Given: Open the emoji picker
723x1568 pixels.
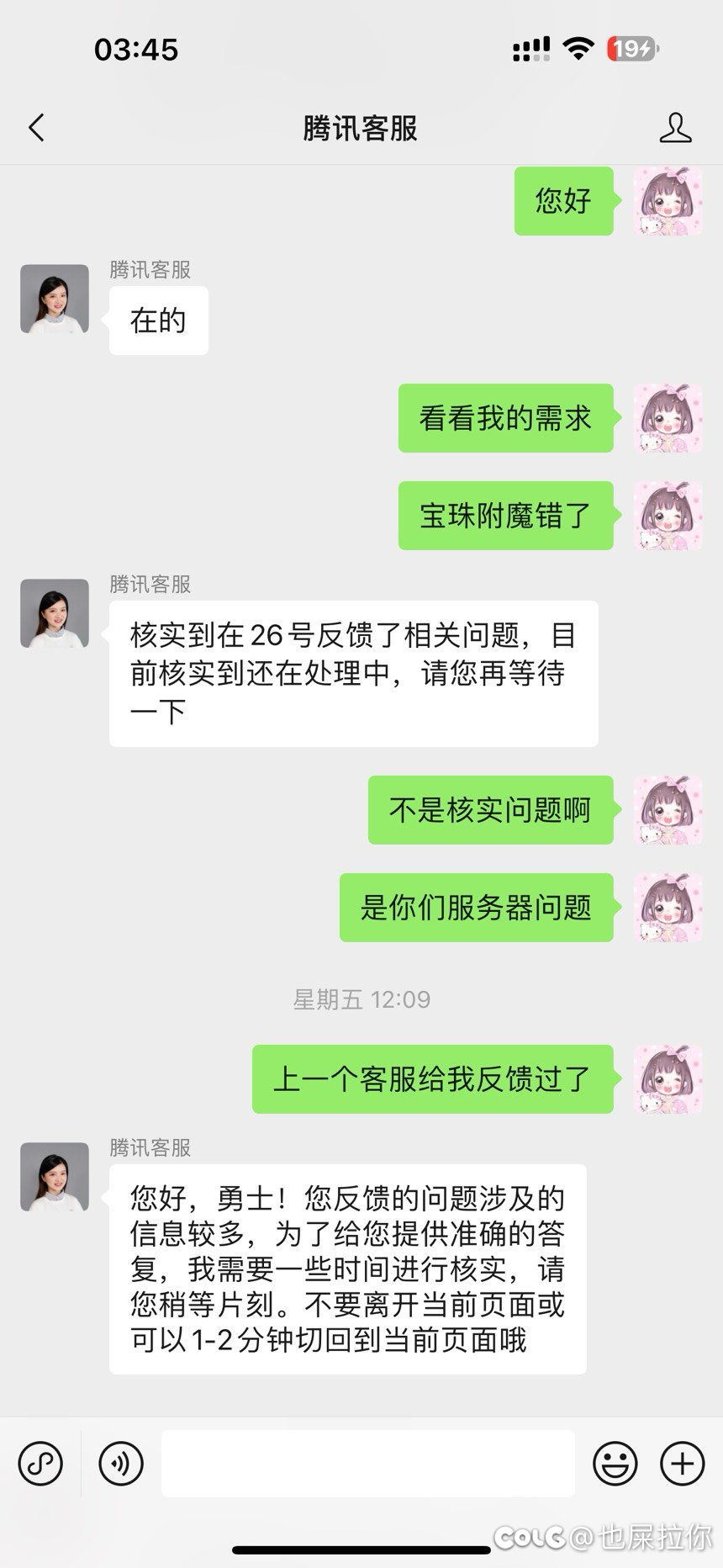Looking at the screenshot, I should [x=615, y=1464].
